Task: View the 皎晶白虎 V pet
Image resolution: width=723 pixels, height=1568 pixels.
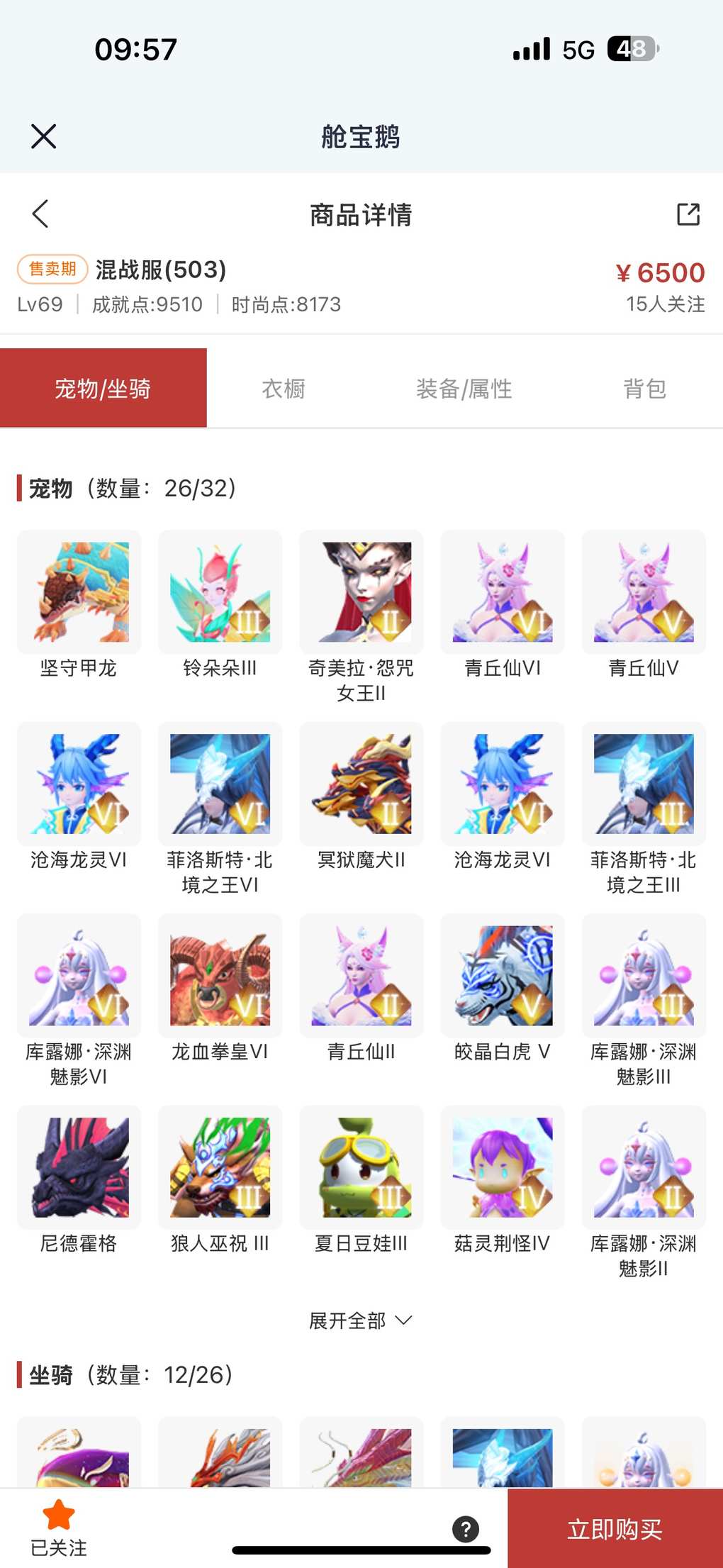Action: coord(503,976)
